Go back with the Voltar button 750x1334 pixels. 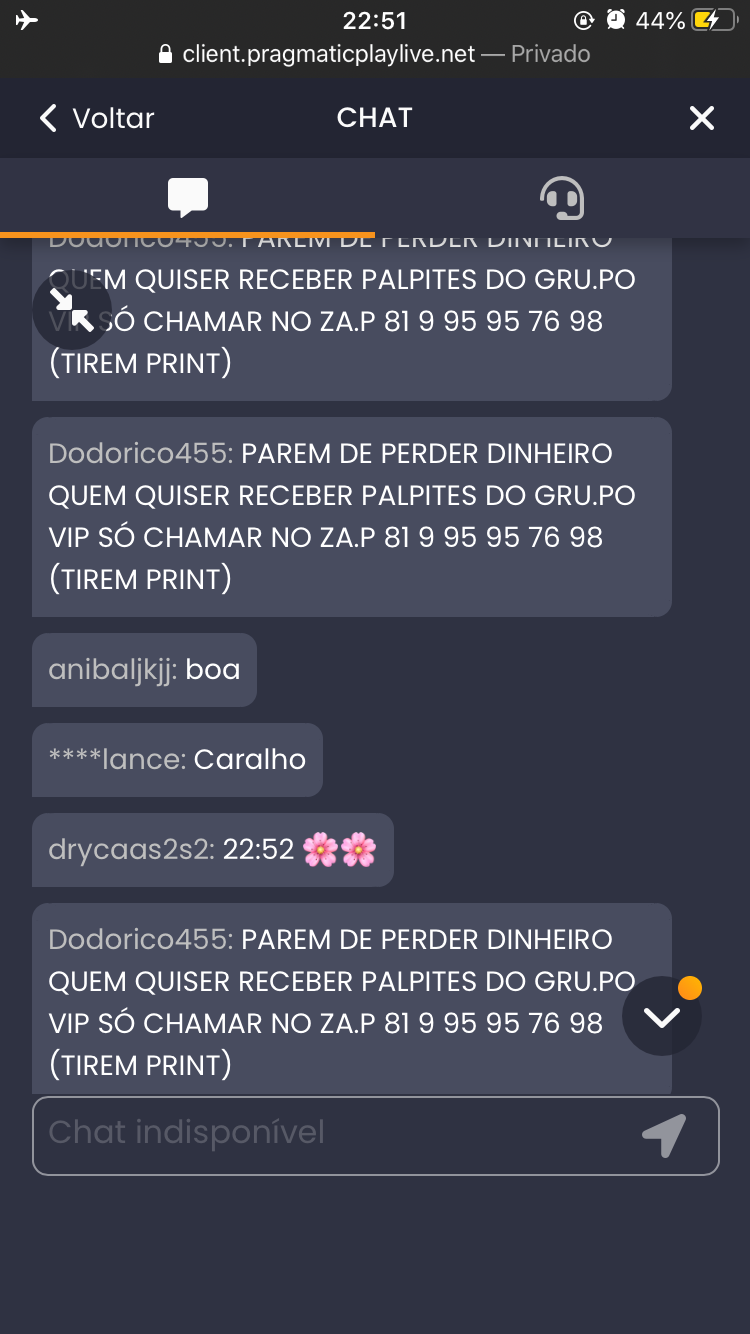click(x=97, y=118)
